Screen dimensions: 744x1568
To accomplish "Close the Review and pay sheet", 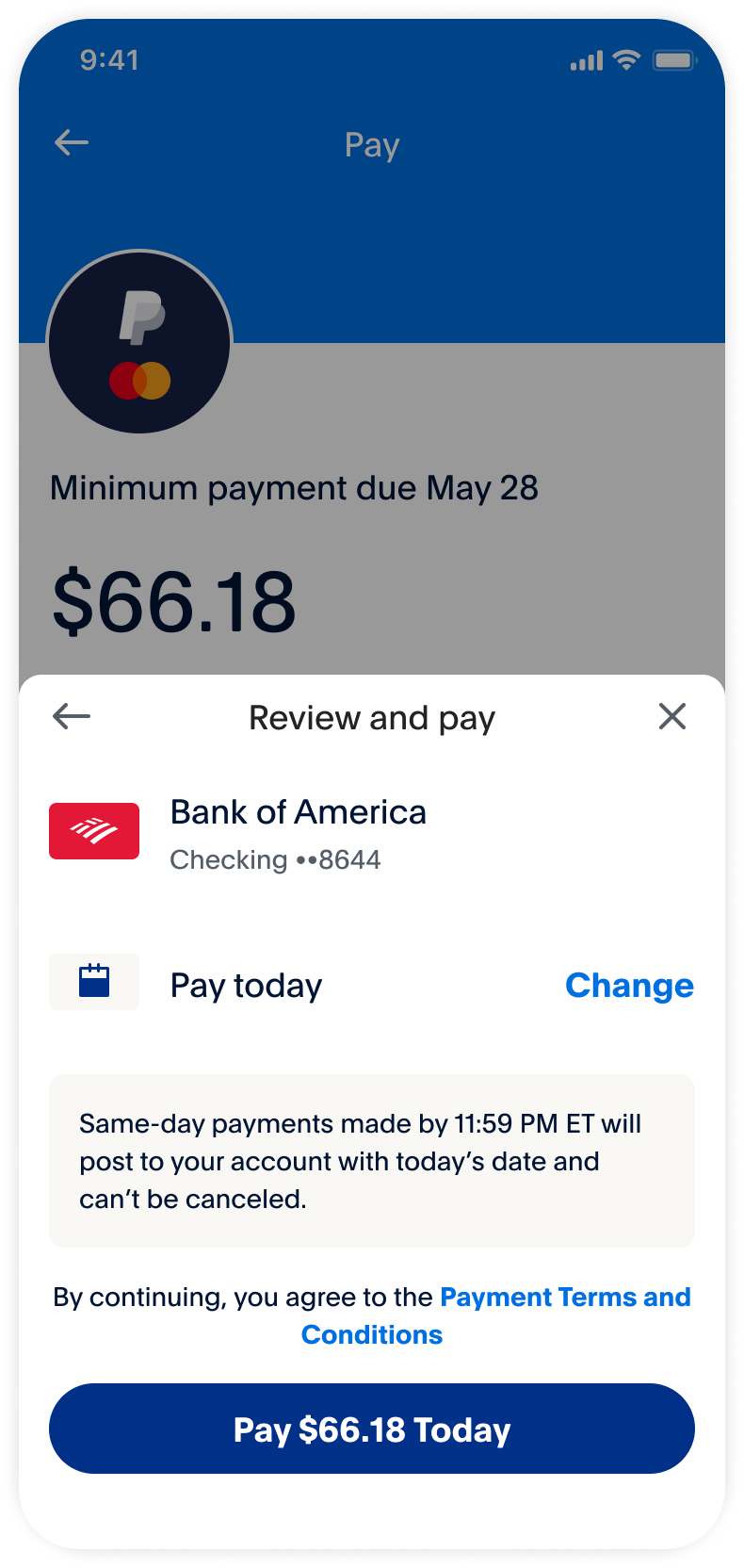I will (672, 716).
